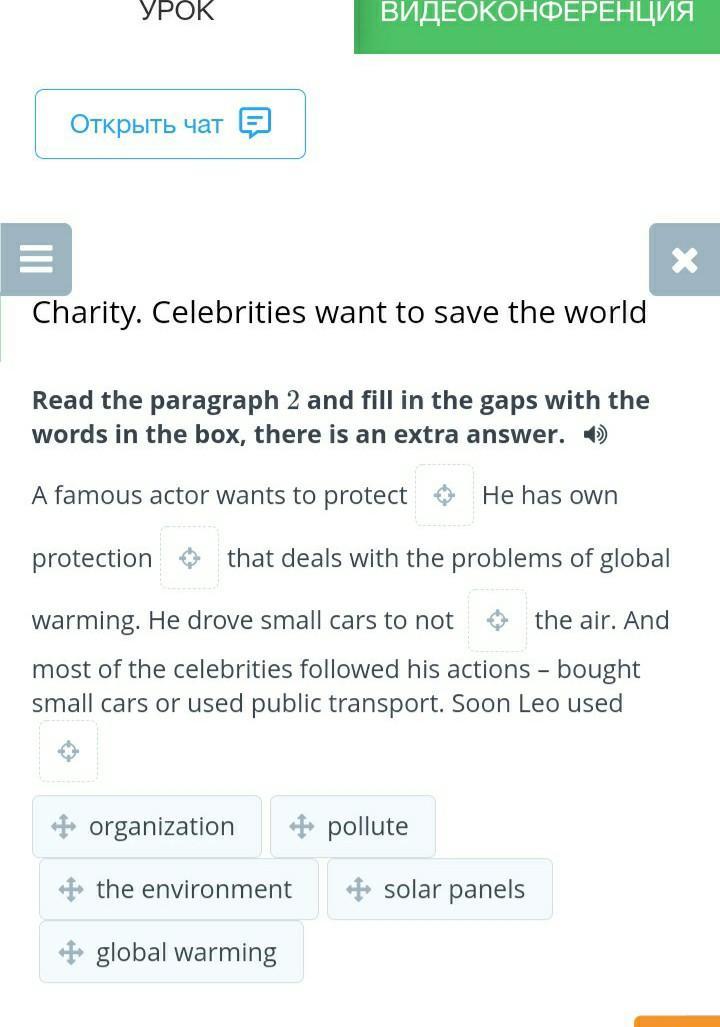The image size is (720, 1027).
Task: Select the gap after "Soon Leo used"
Action: (68, 751)
